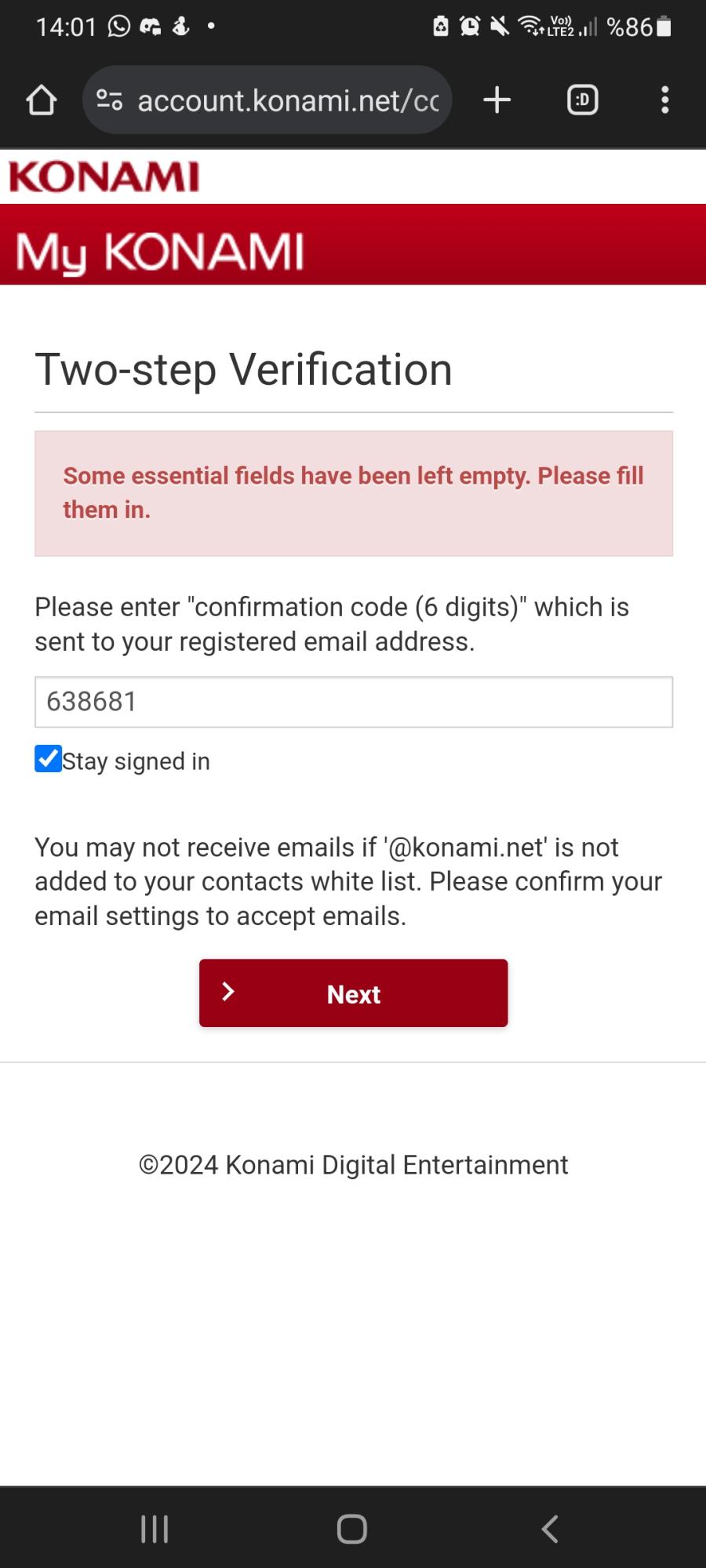Viewport: 706px width, 1568px height.
Task: Open the browser tab switcher
Action: (x=581, y=100)
